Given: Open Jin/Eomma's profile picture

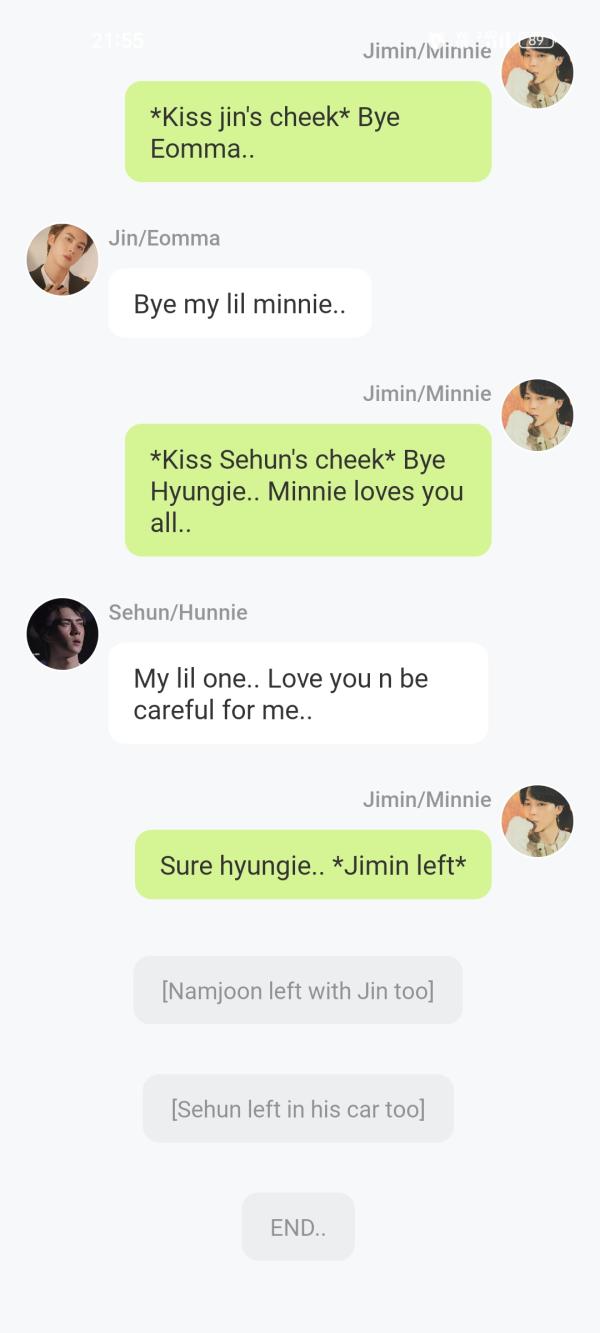Looking at the screenshot, I should point(62,260).
